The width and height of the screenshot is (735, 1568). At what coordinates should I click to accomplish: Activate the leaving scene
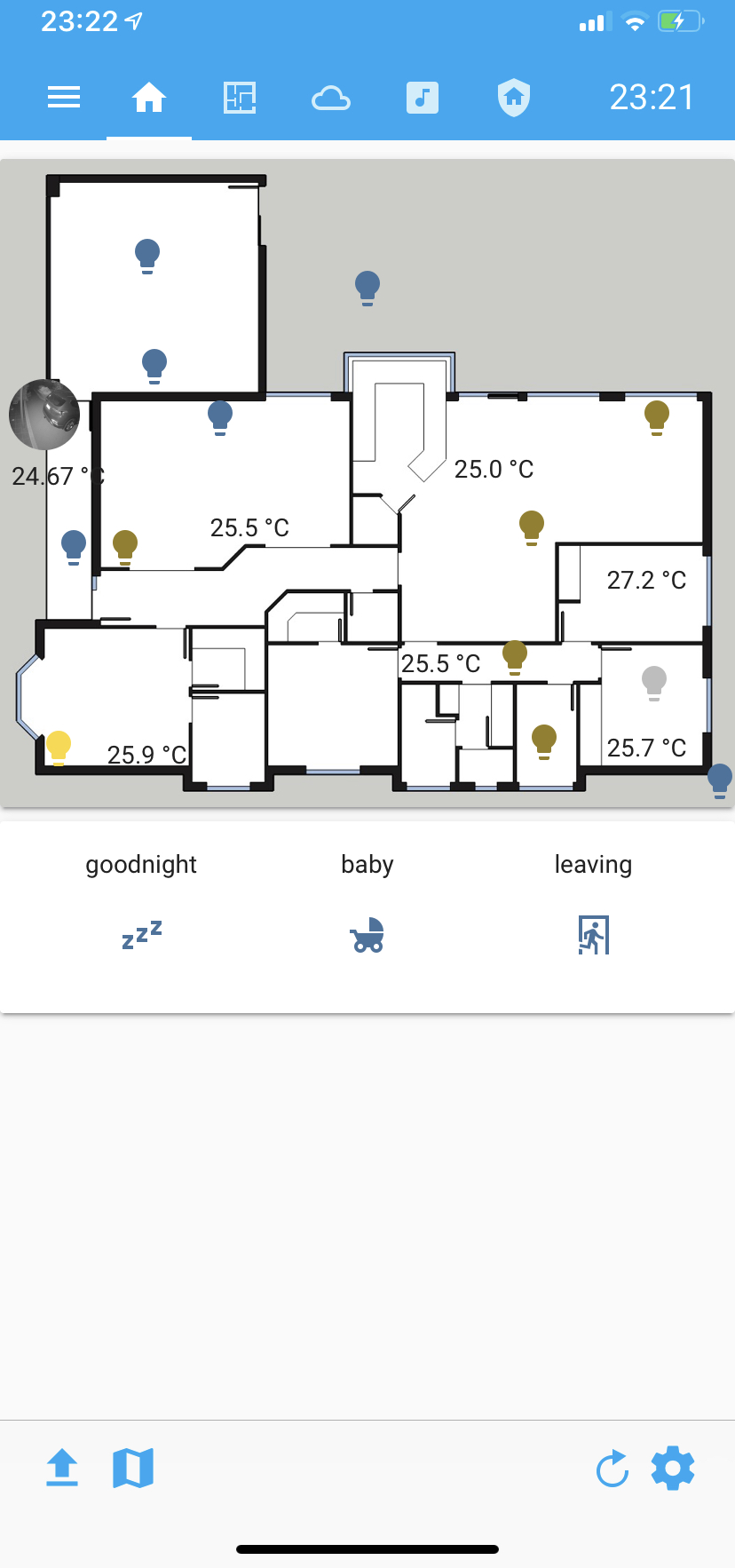593,935
